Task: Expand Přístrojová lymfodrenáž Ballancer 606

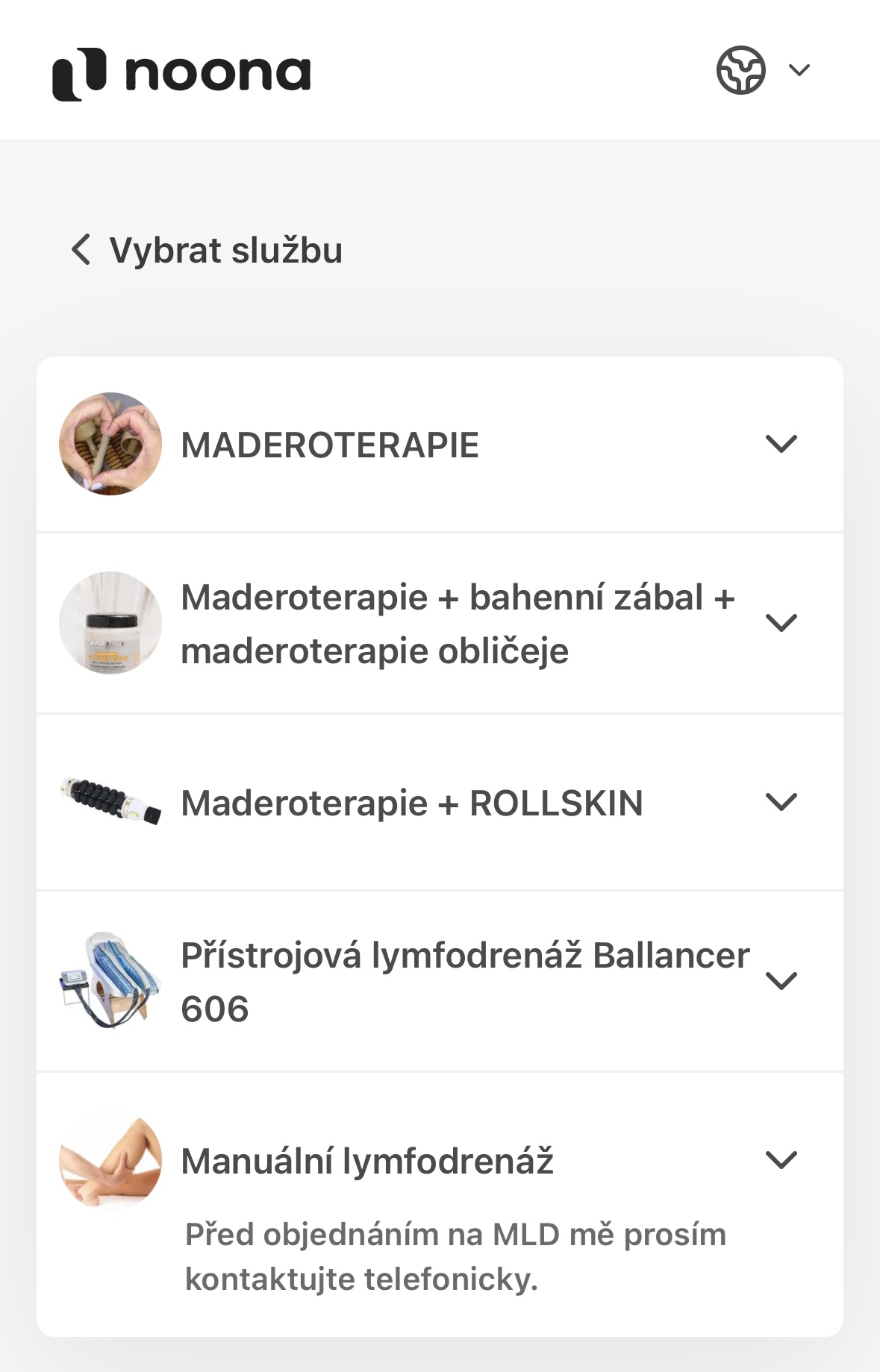Action: (781, 981)
